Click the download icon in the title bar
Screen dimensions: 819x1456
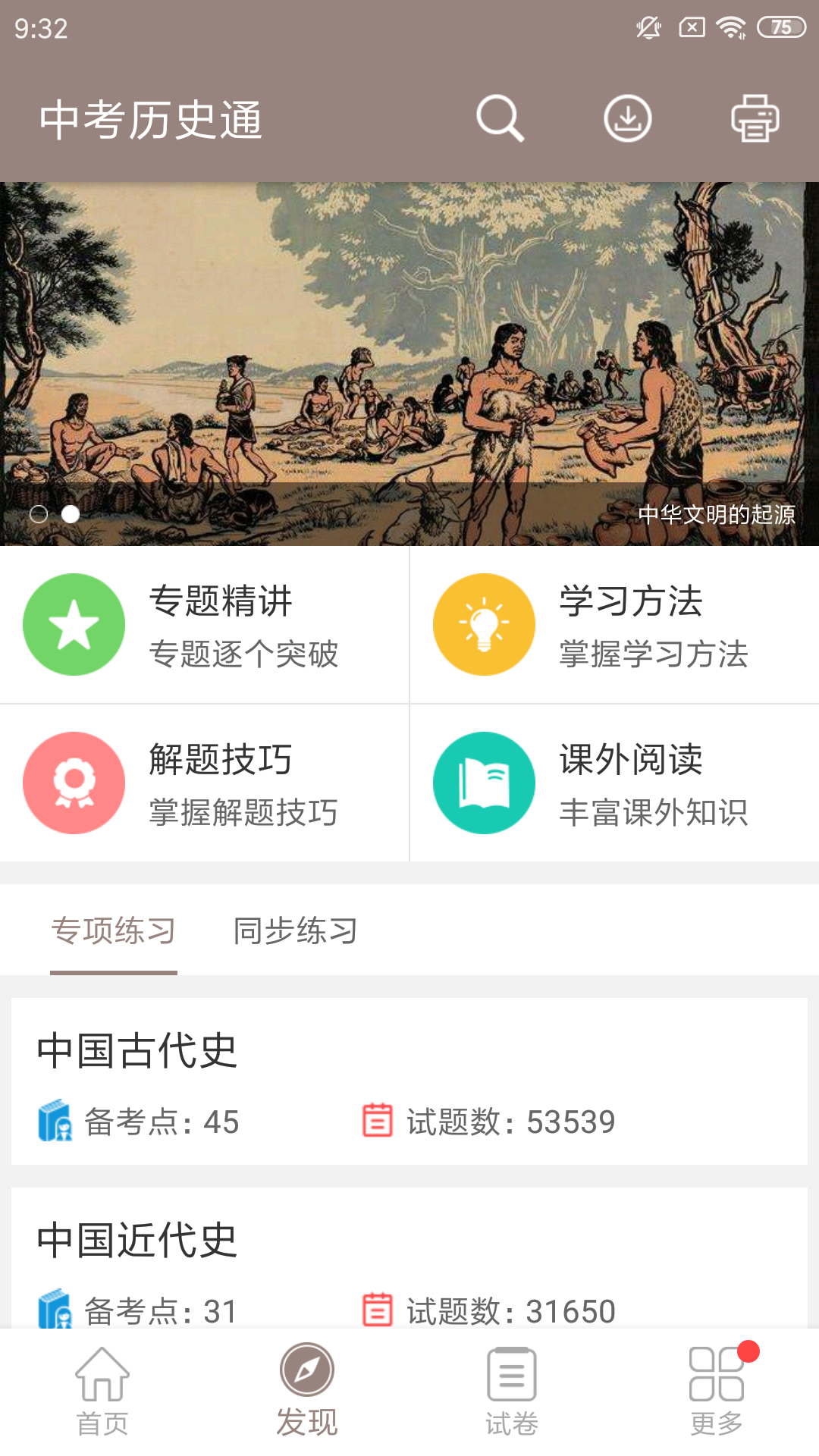click(627, 118)
